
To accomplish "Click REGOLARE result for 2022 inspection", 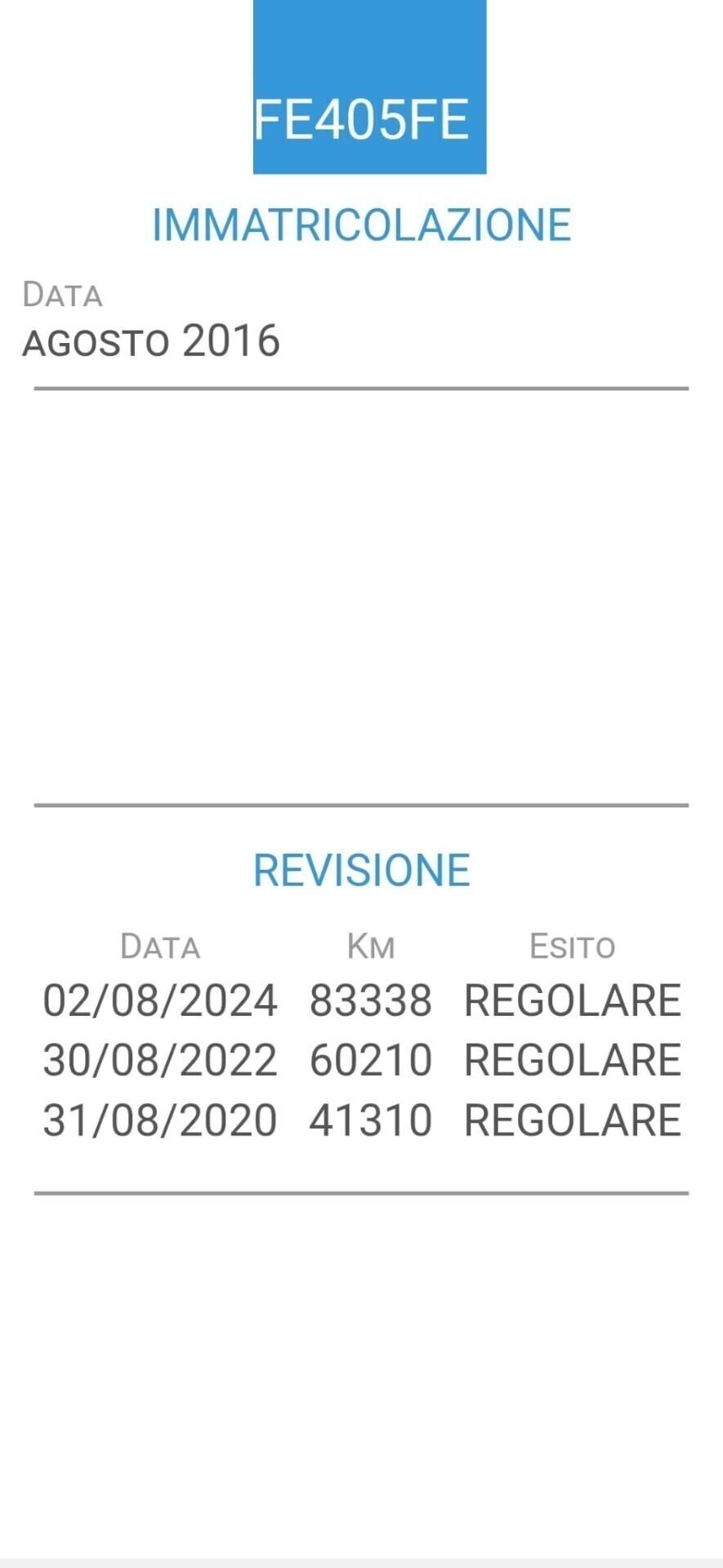I will pos(573,1060).
